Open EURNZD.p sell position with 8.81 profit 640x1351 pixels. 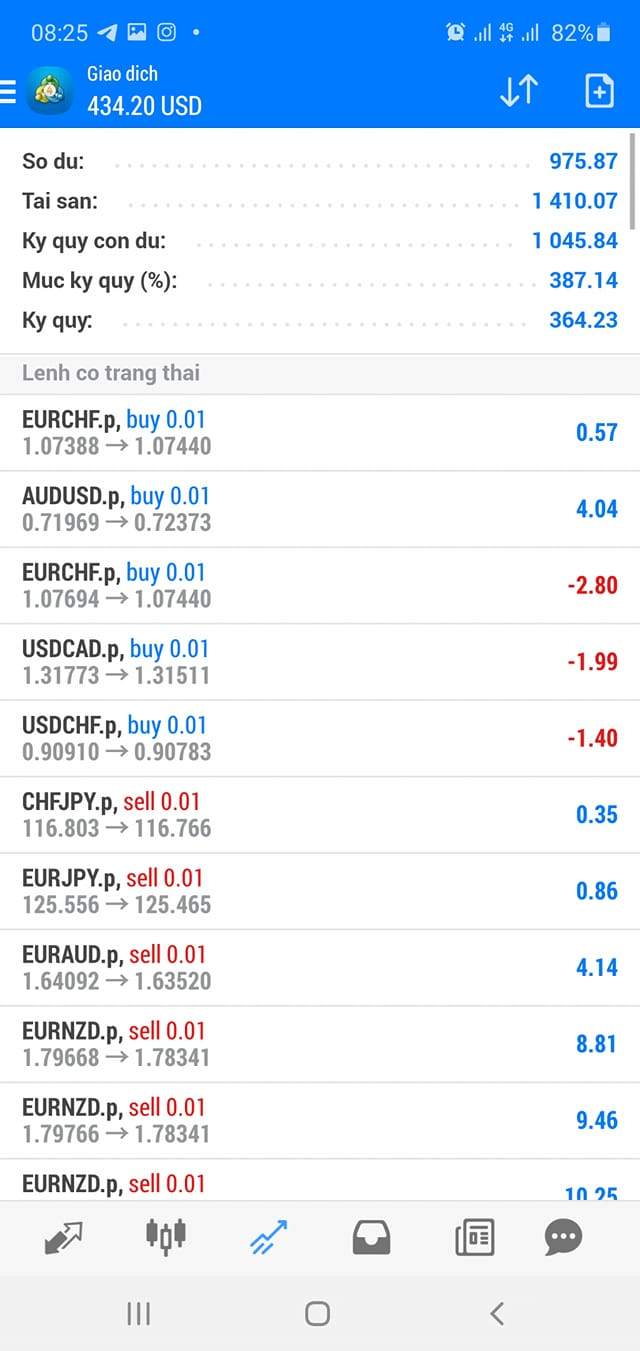(320, 1044)
